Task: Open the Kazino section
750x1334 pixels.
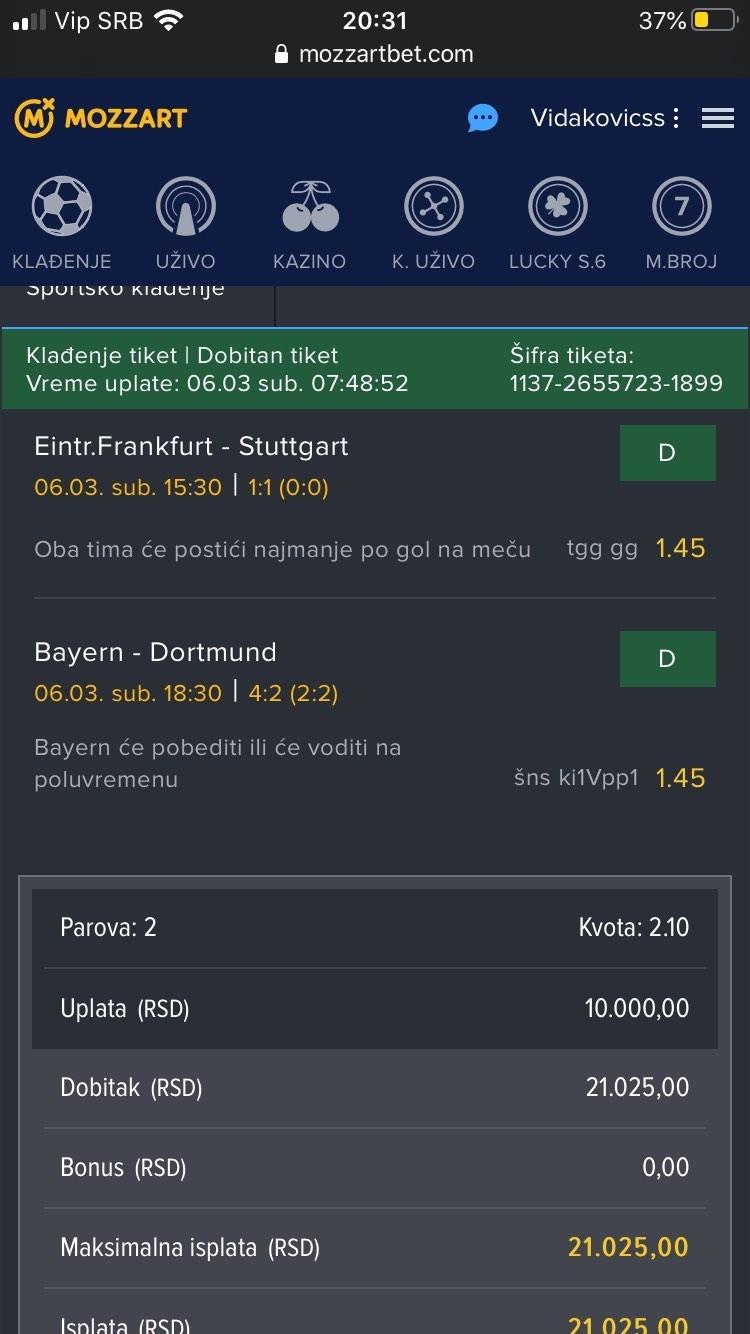Action: (x=310, y=224)
